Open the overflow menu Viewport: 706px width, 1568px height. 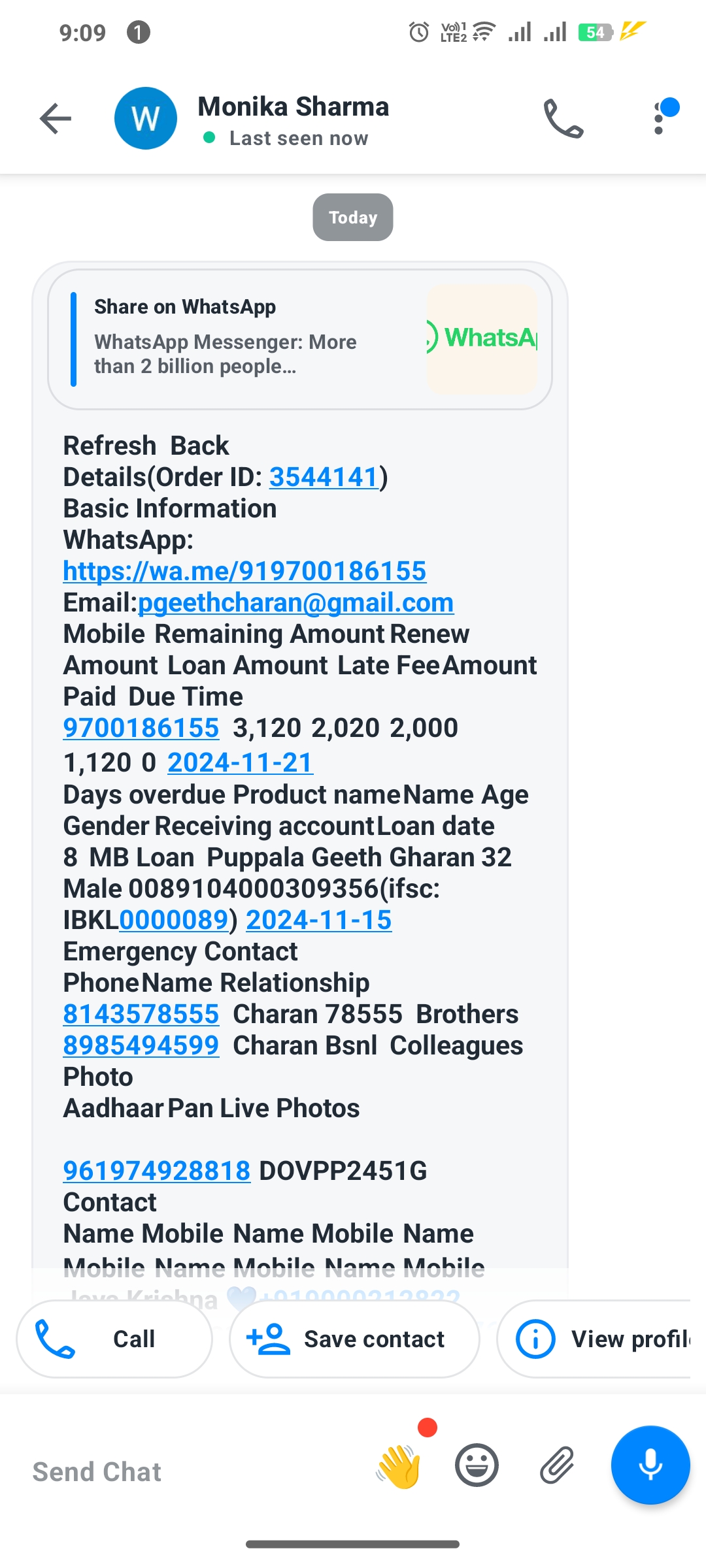(659, 119)
